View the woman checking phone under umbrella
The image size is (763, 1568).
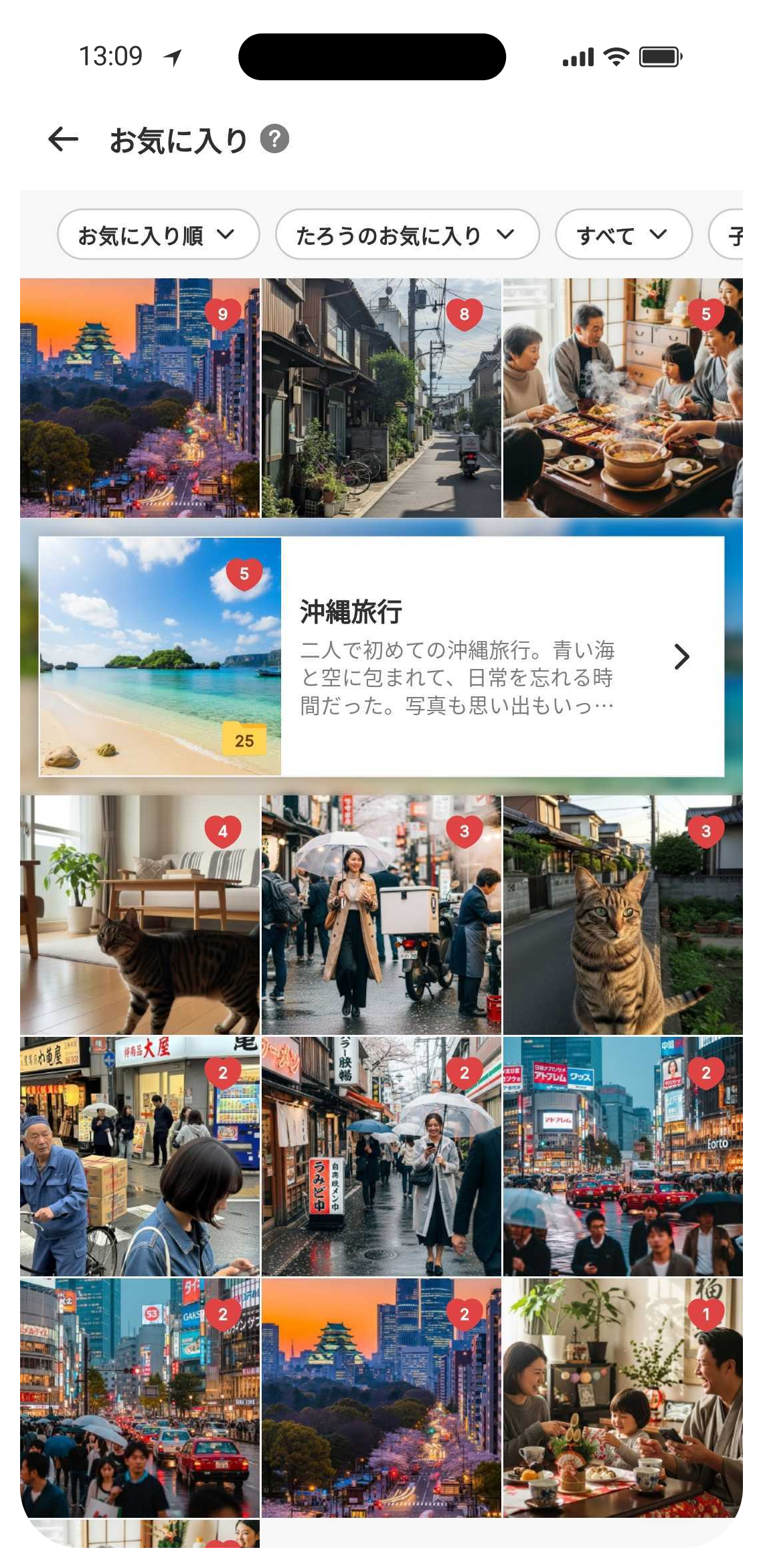[x=381, y=1156]
